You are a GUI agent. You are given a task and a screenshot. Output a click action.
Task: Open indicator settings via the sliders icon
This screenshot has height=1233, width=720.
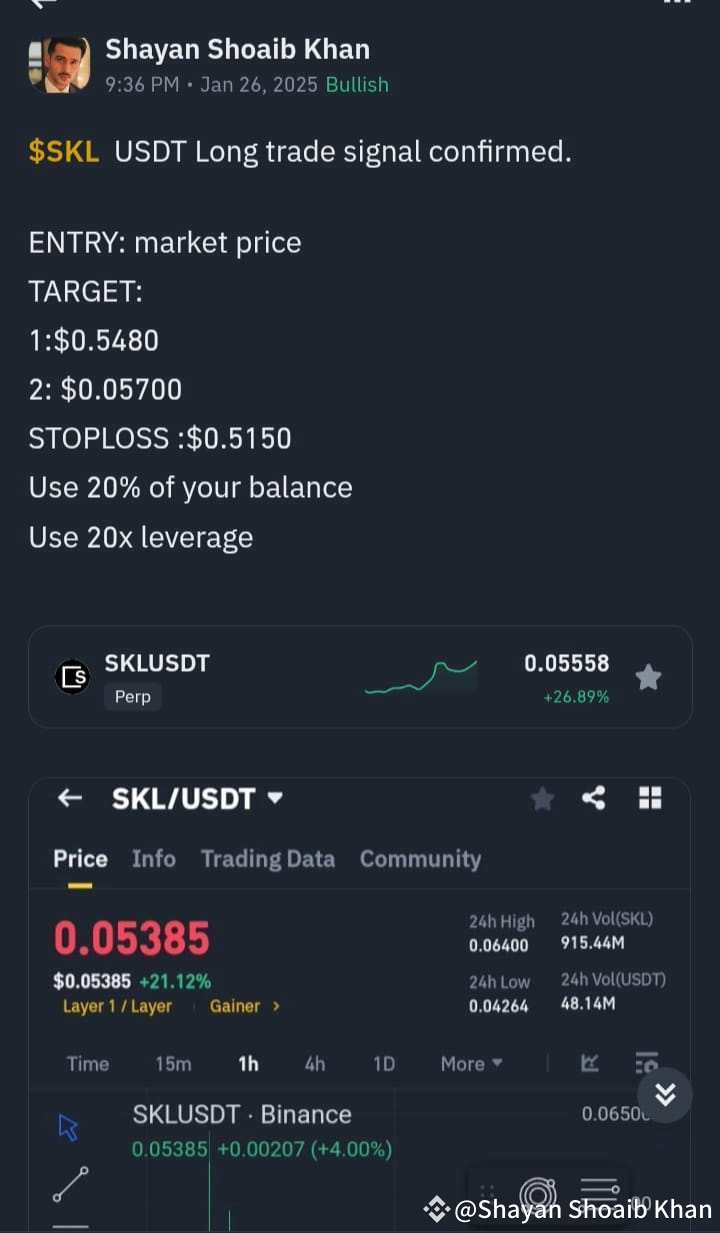click(646, 1064)
